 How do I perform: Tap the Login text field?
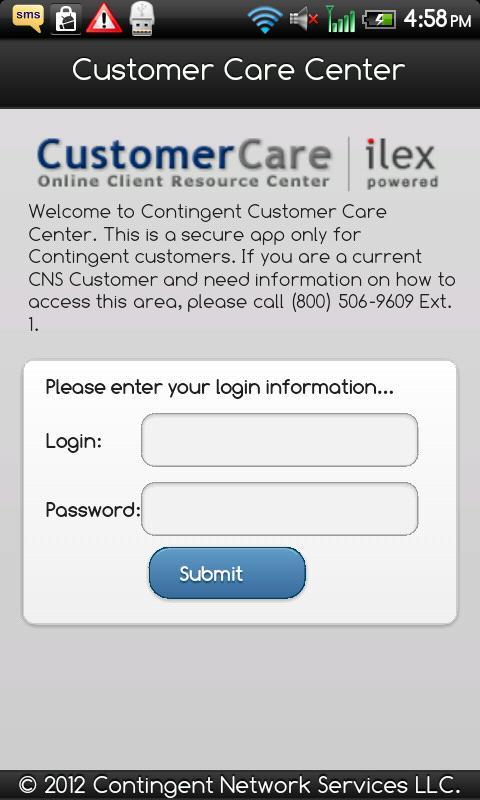pyautogui.click(x=280, y=440)
